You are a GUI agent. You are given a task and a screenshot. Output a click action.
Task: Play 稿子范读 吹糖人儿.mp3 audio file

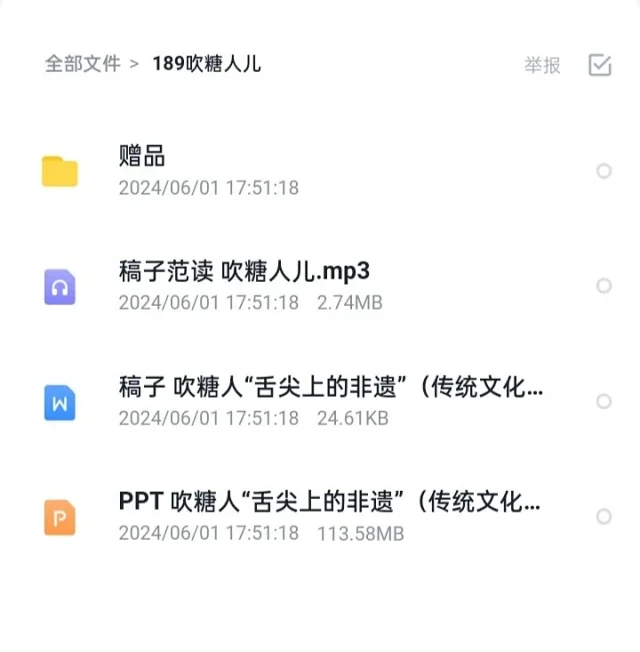tap(245, 272)
